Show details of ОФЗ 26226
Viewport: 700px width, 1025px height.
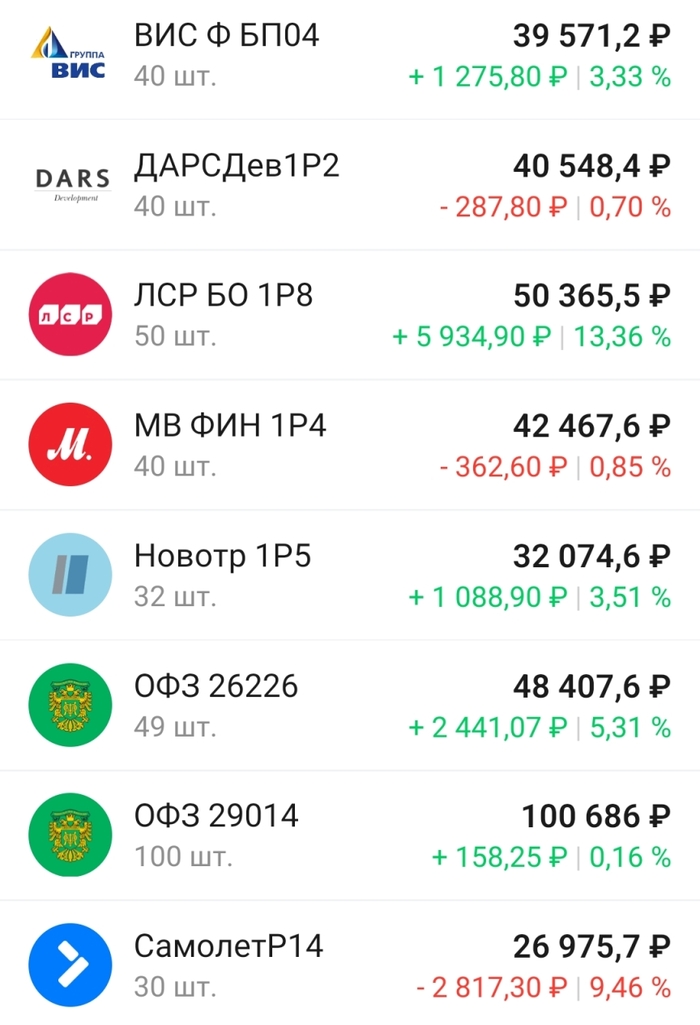pos(350,705)
